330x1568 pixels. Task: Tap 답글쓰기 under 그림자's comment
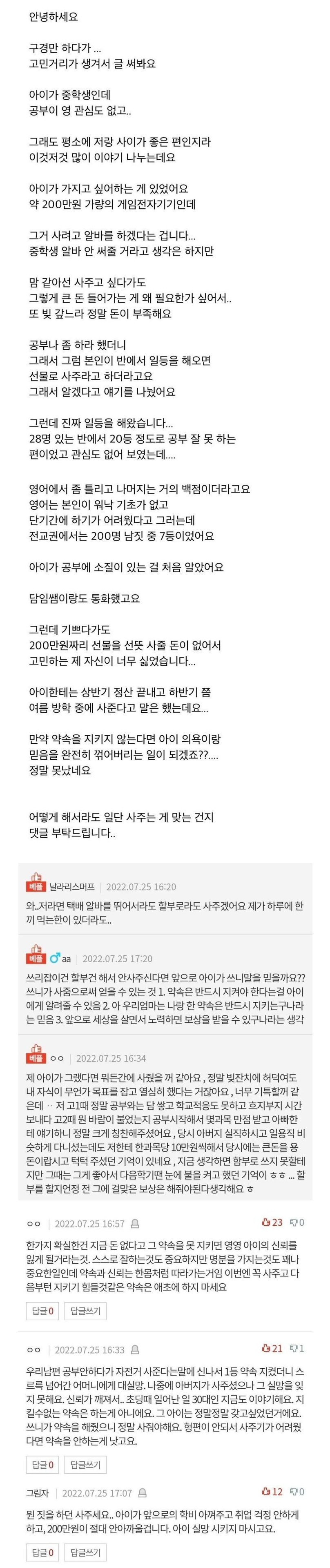click(x=85, y=1553)
